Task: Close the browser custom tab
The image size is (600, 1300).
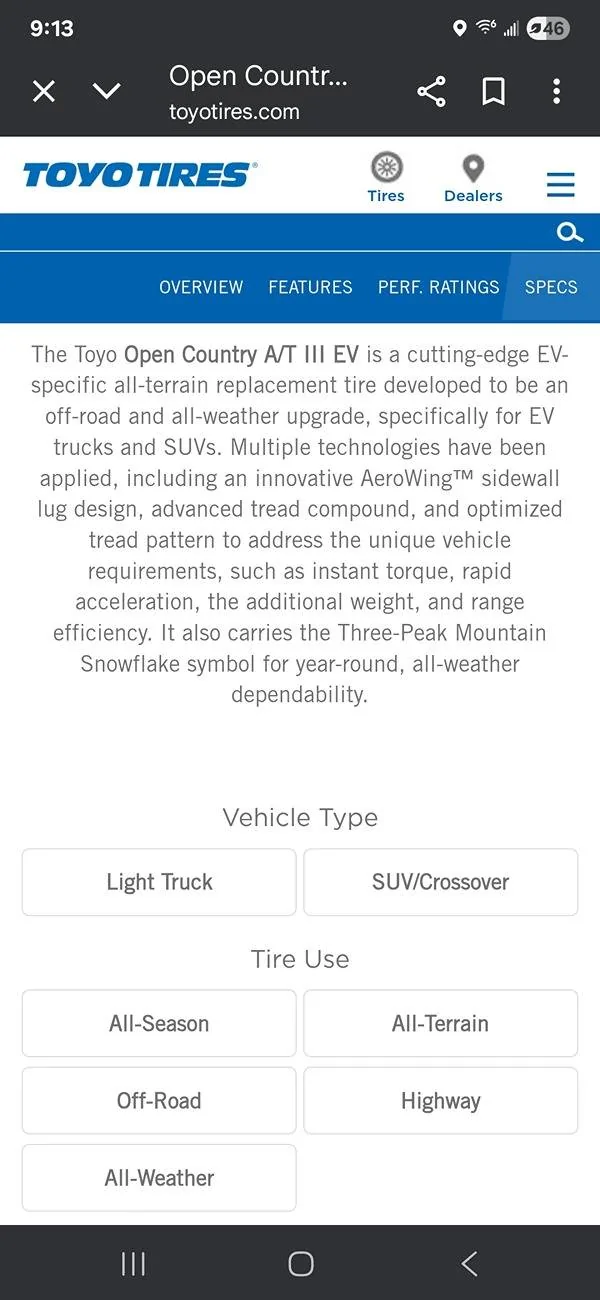Action: click(44, 92)
